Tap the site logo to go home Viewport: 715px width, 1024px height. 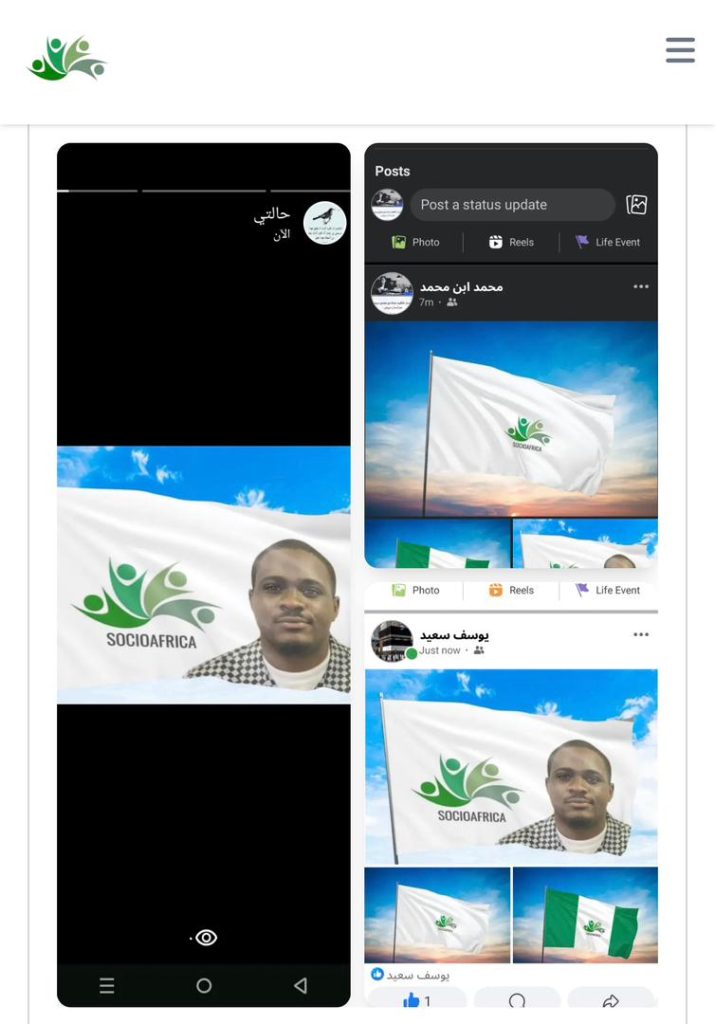pos(66,59)
